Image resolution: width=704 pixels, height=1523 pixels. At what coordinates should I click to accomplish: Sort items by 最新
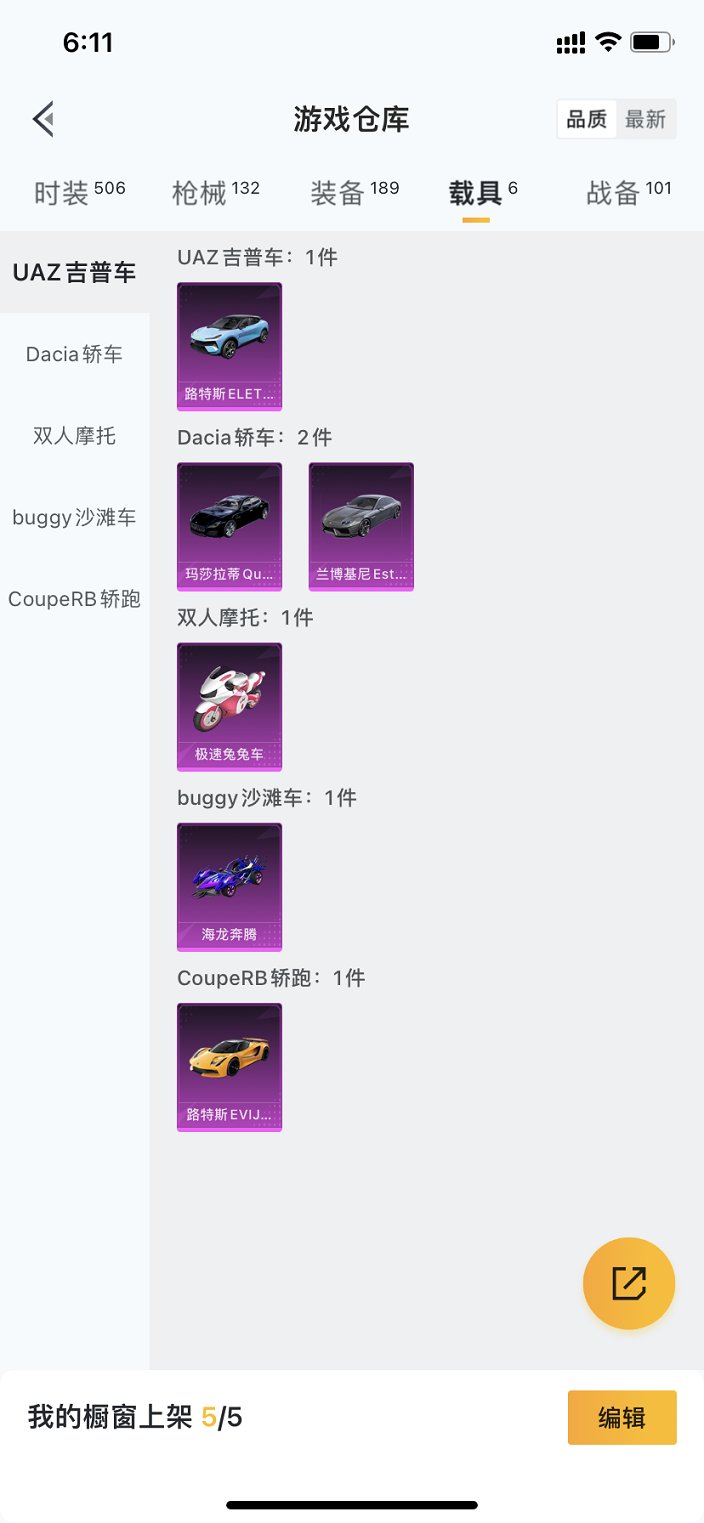(645, 119)
